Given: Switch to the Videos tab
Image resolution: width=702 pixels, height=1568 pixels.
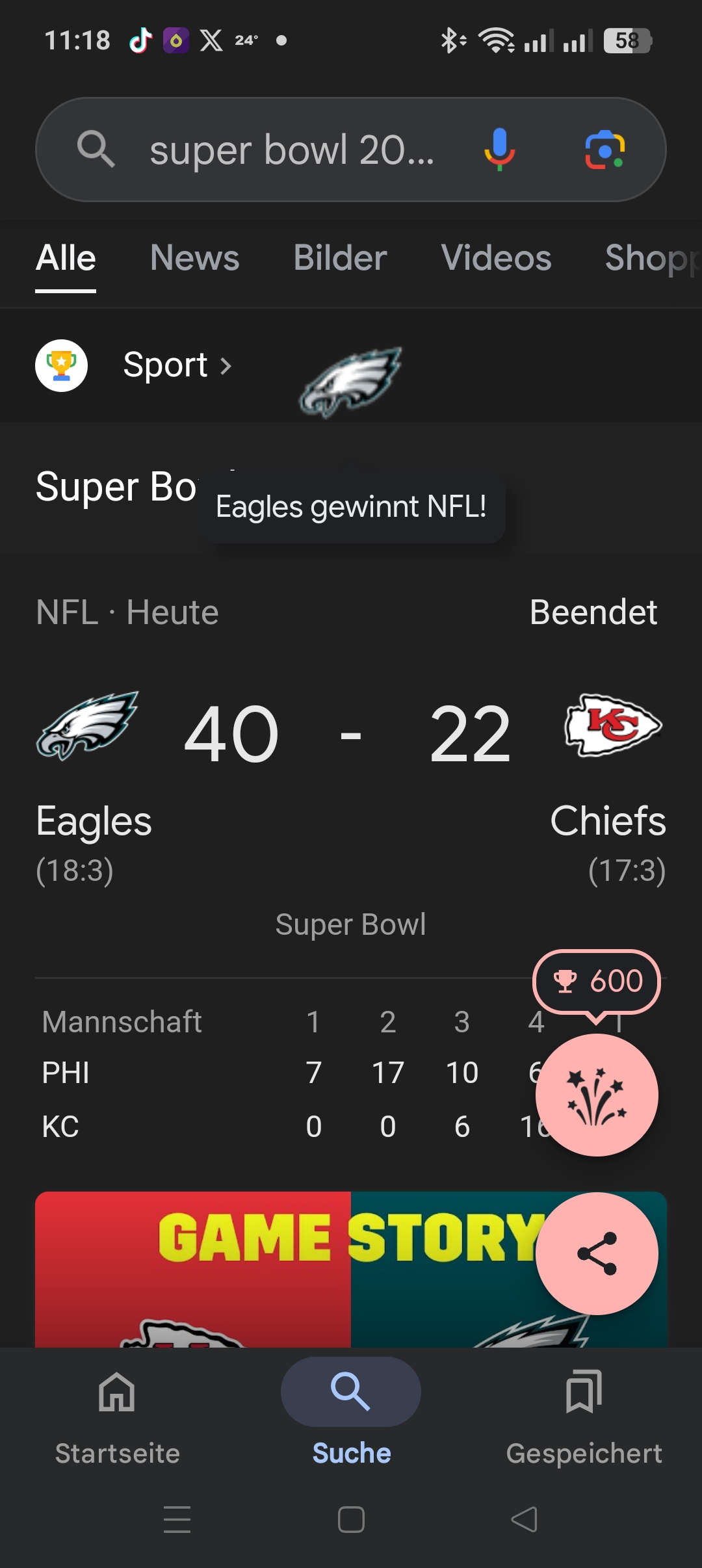Looking at the screenshot, I should 496,258.
